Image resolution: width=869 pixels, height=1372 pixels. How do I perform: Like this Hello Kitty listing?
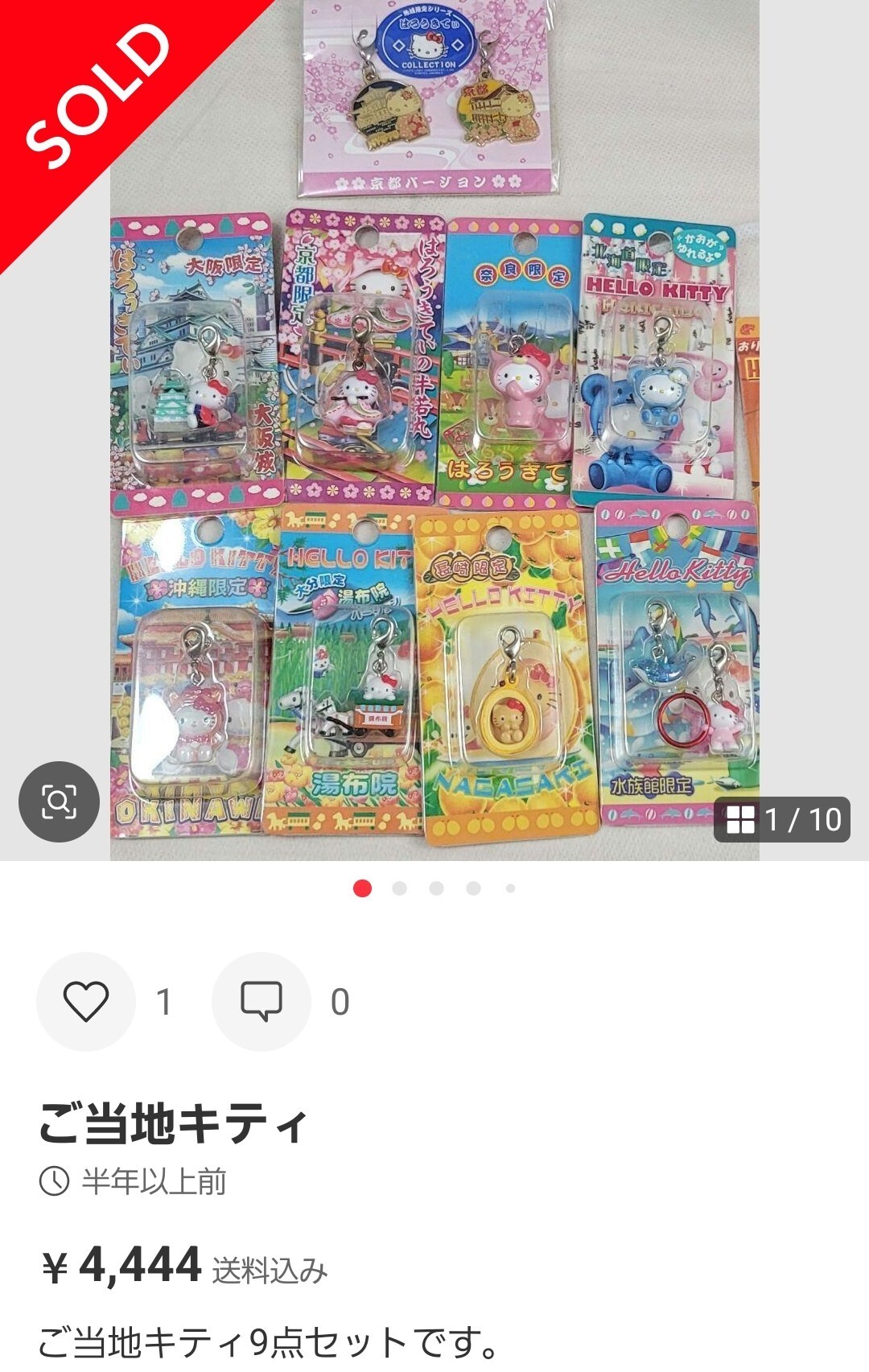[x=85, y=1002]
